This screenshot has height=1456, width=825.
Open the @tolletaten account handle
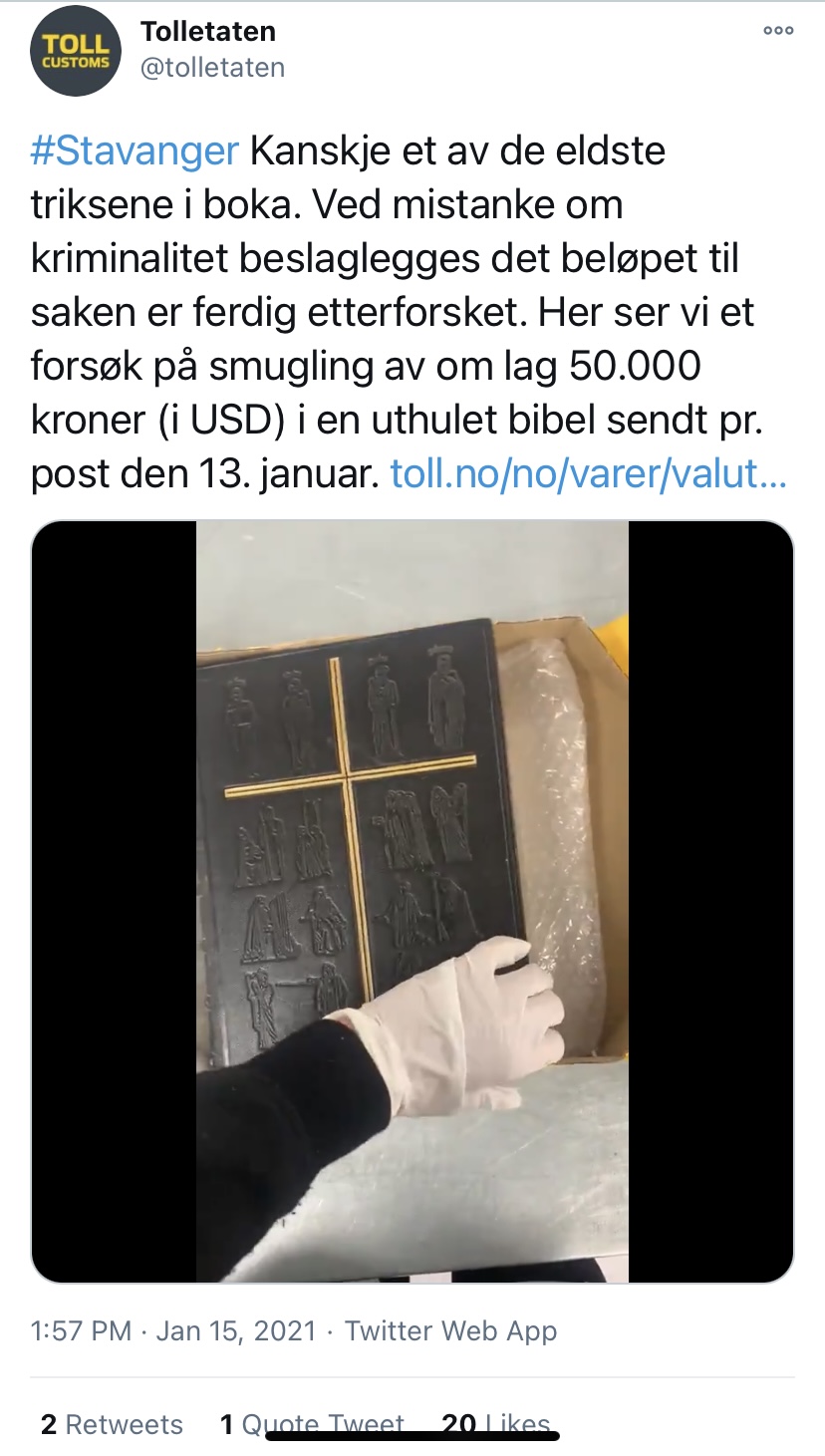[212, 68]
